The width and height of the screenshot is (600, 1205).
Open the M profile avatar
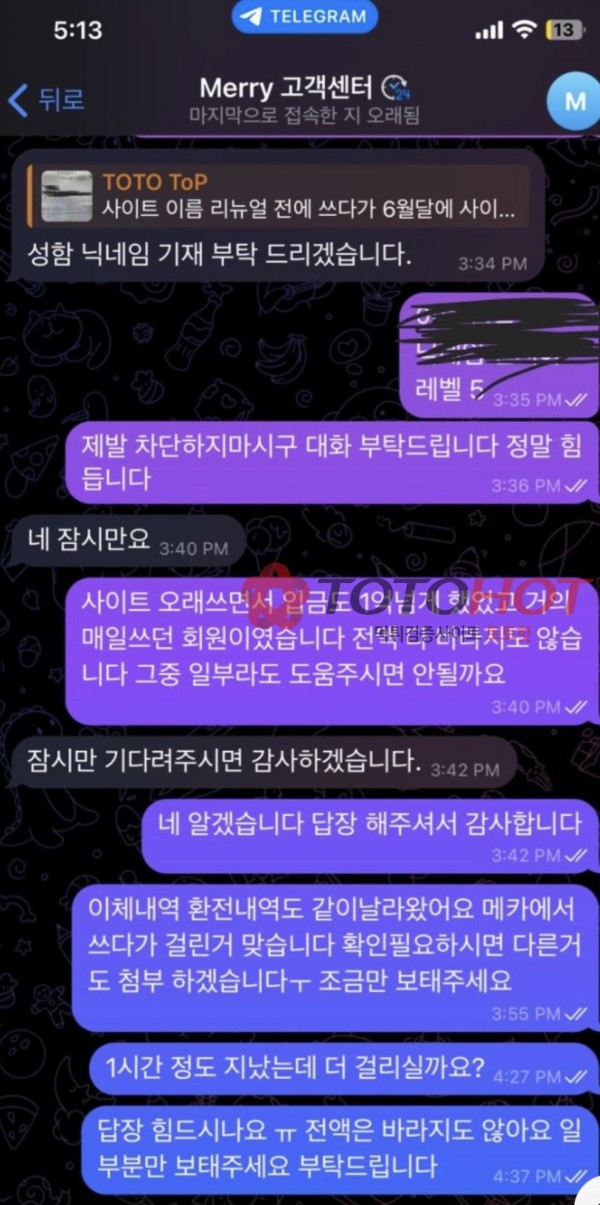click(x=574, y=101)
